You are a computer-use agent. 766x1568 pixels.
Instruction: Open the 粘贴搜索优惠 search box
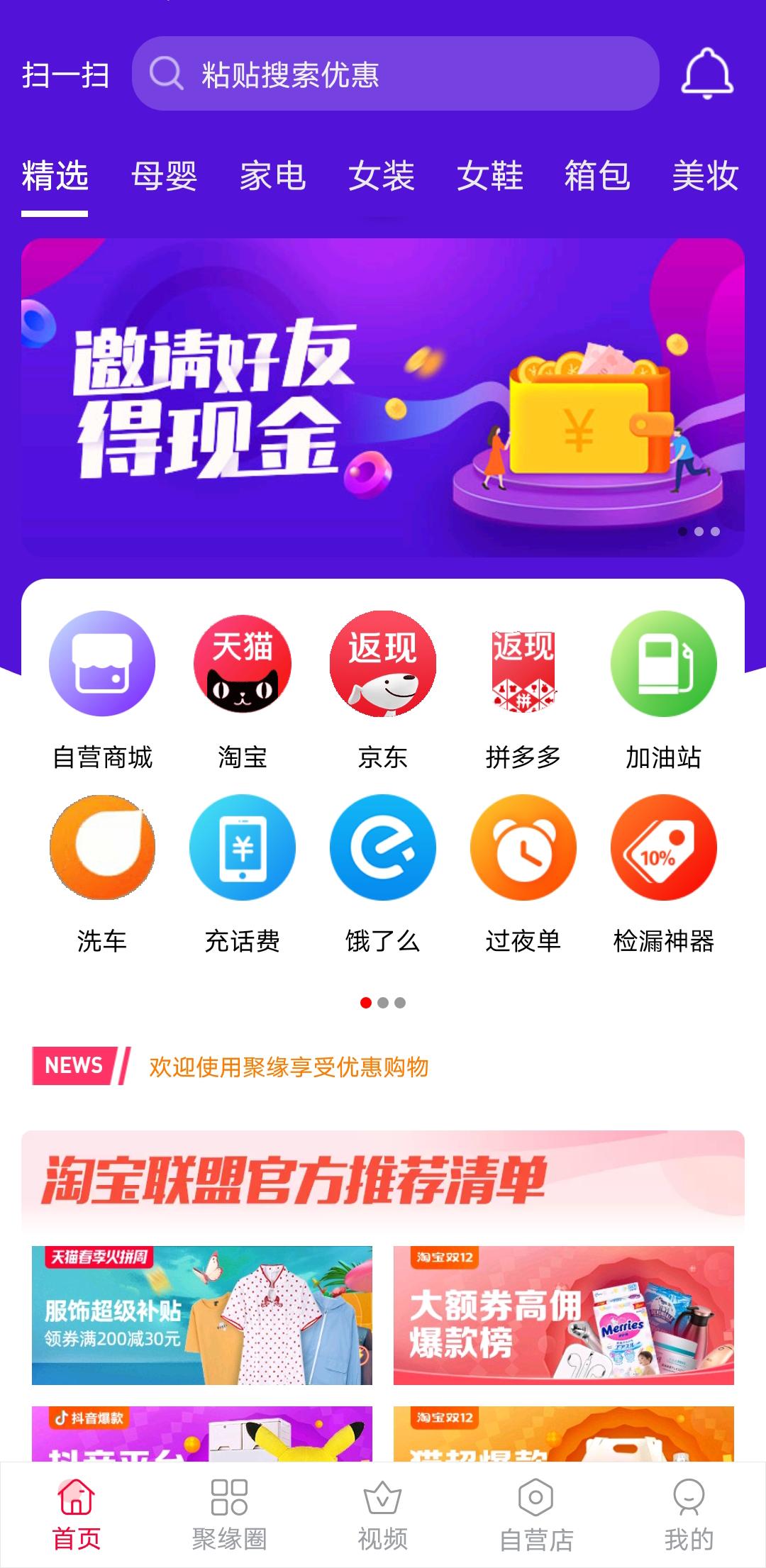[x=394, y=74]
